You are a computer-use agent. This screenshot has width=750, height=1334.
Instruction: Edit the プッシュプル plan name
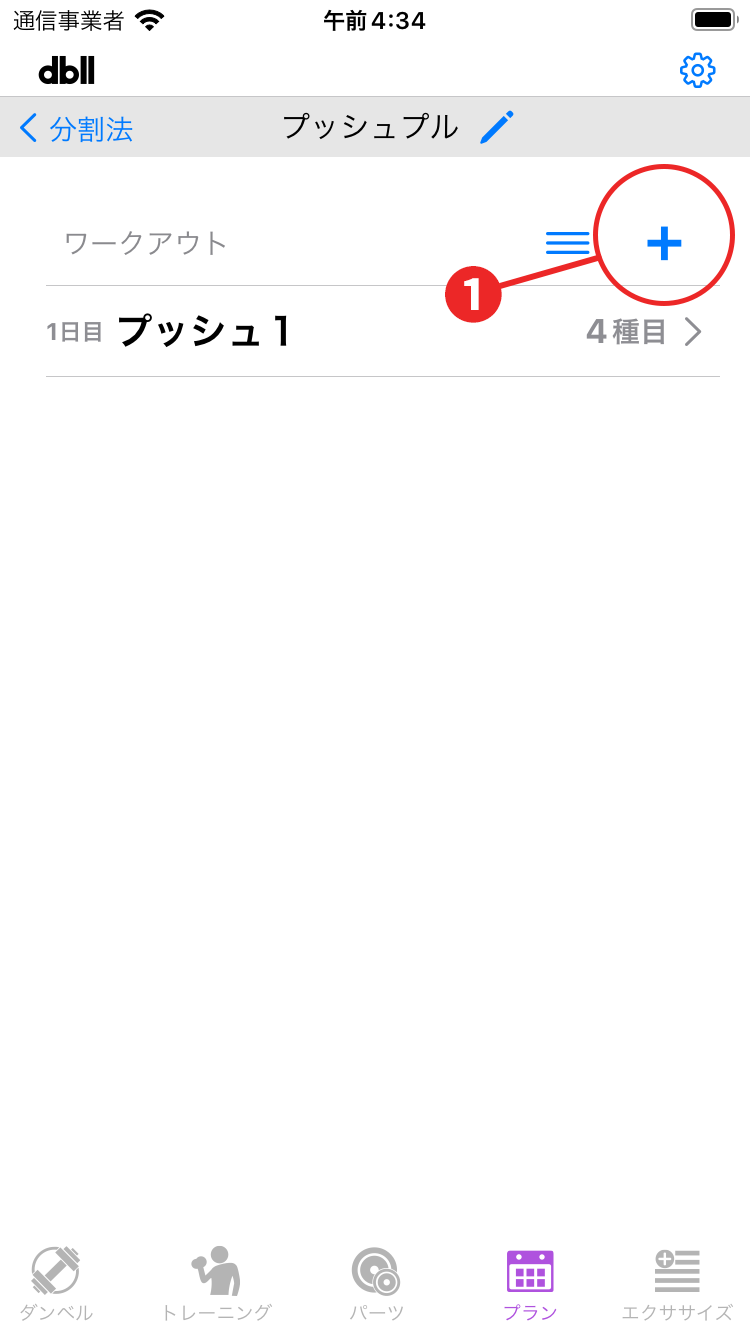click(496, 127)
